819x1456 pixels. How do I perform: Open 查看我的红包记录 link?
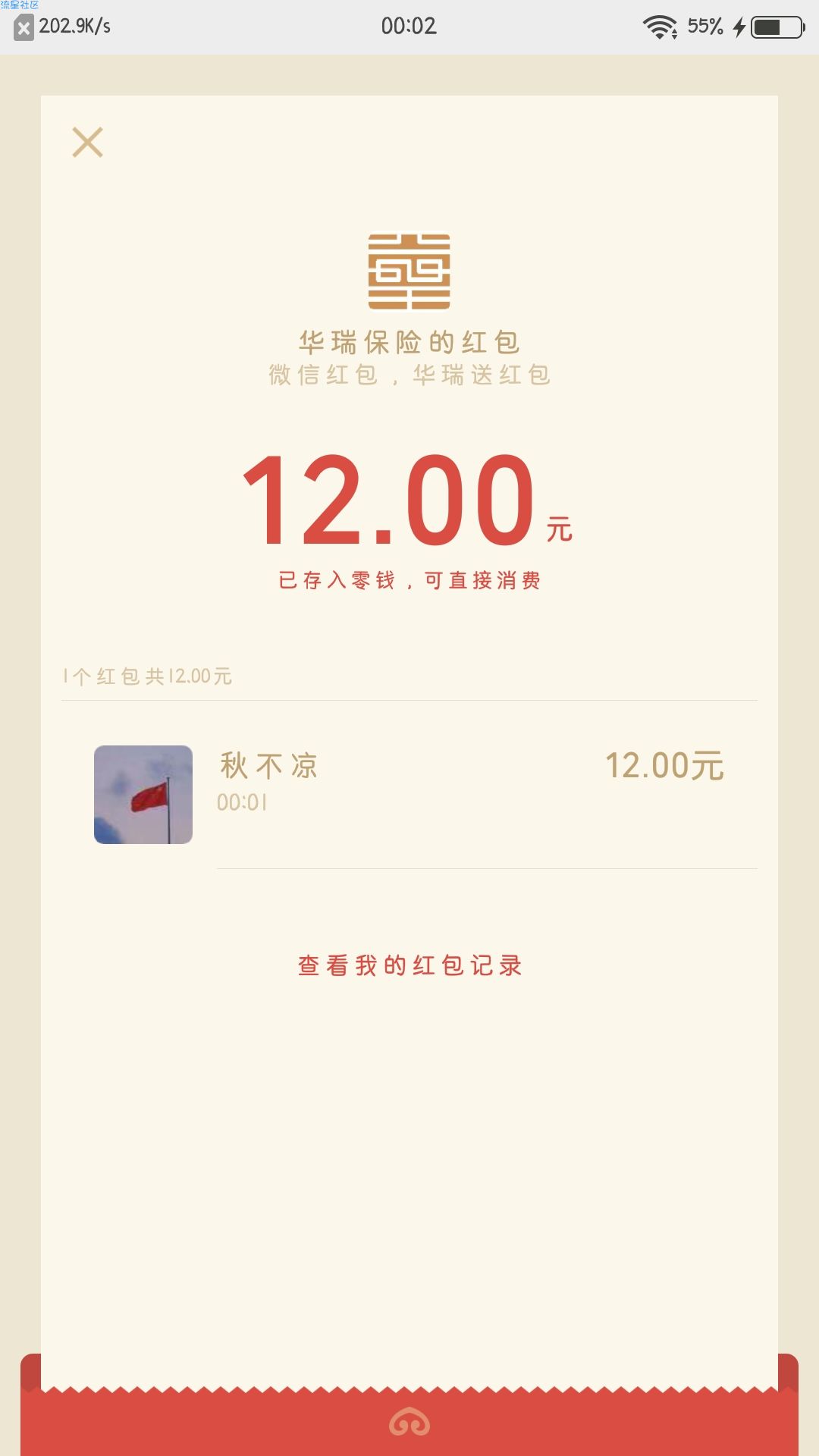[409, 965]
